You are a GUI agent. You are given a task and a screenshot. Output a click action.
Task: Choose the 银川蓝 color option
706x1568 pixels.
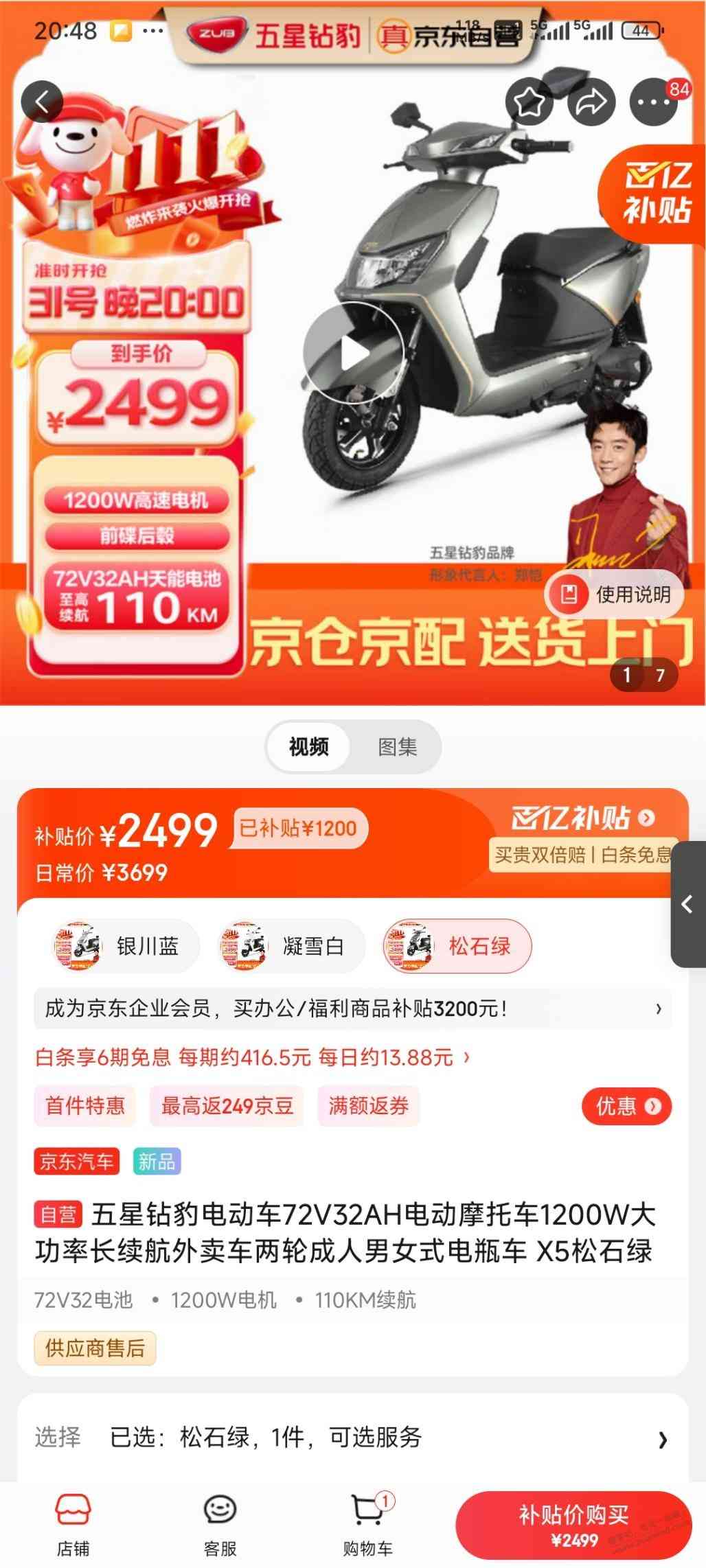click(127, 946)
